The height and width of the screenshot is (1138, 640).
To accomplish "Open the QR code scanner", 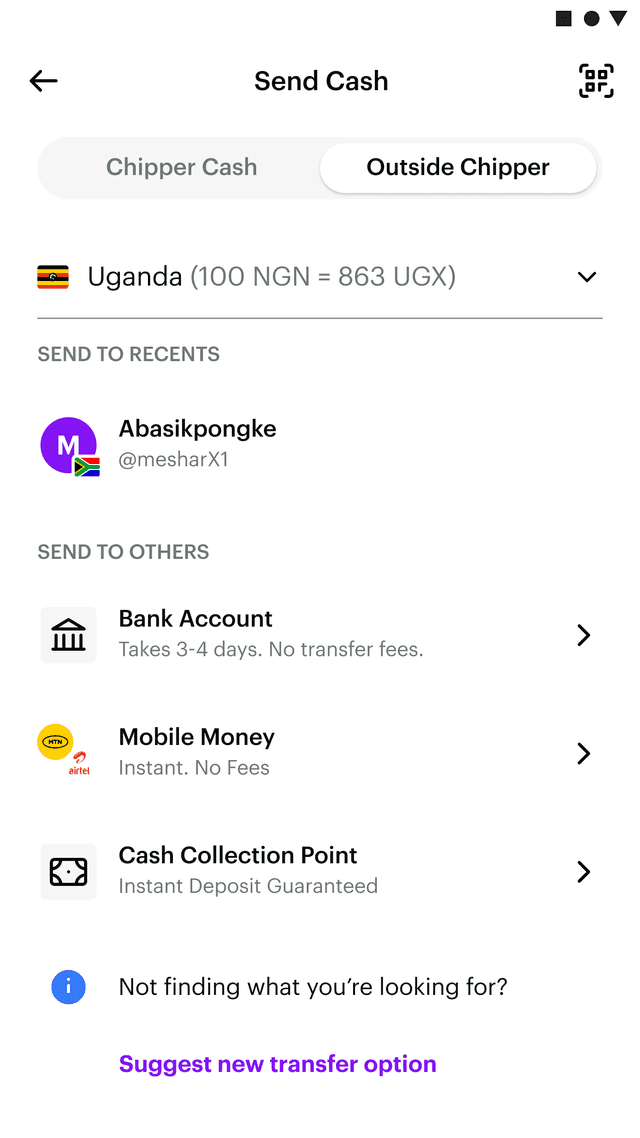I will [x=596, y=81].
